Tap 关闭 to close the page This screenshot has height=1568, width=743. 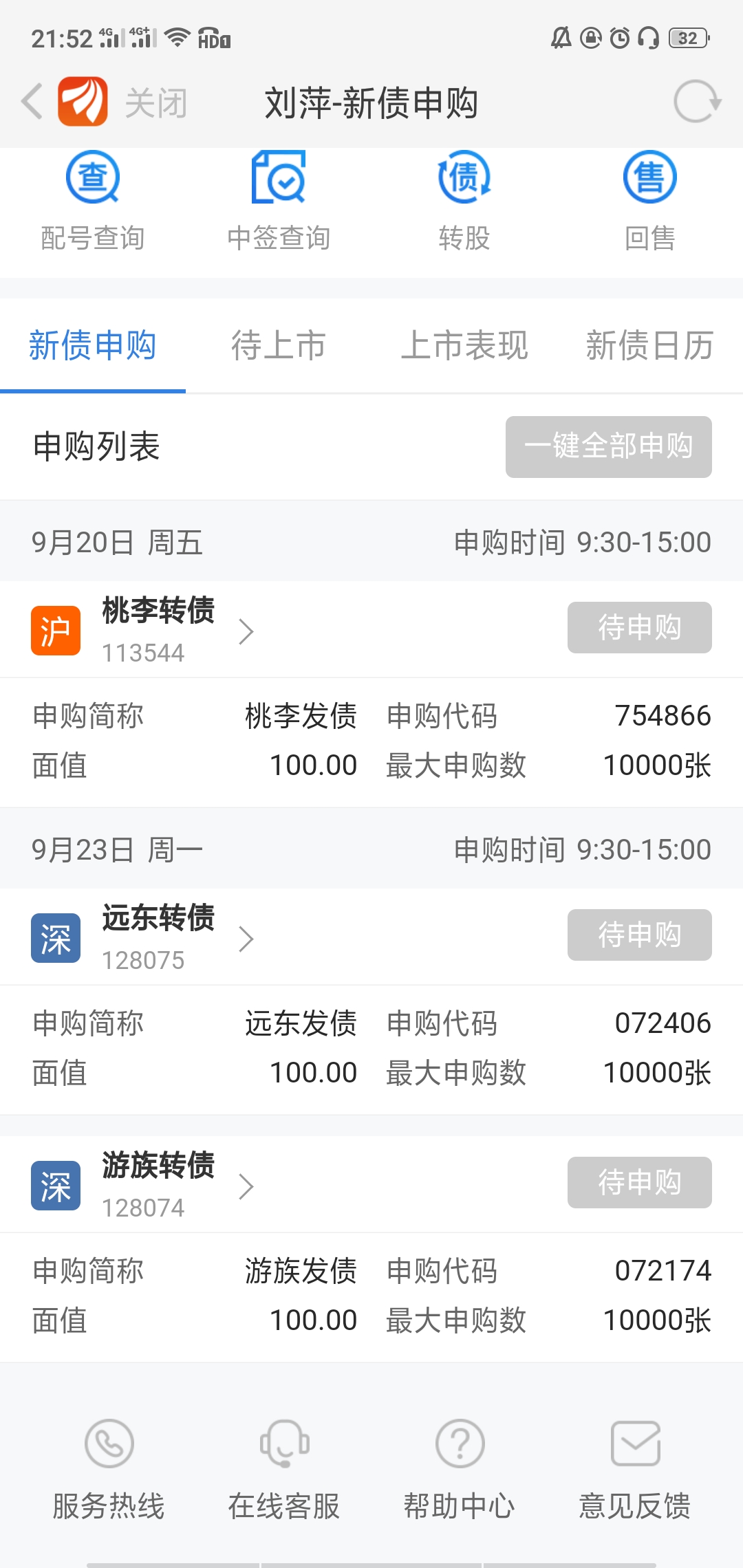pos(156,103)
